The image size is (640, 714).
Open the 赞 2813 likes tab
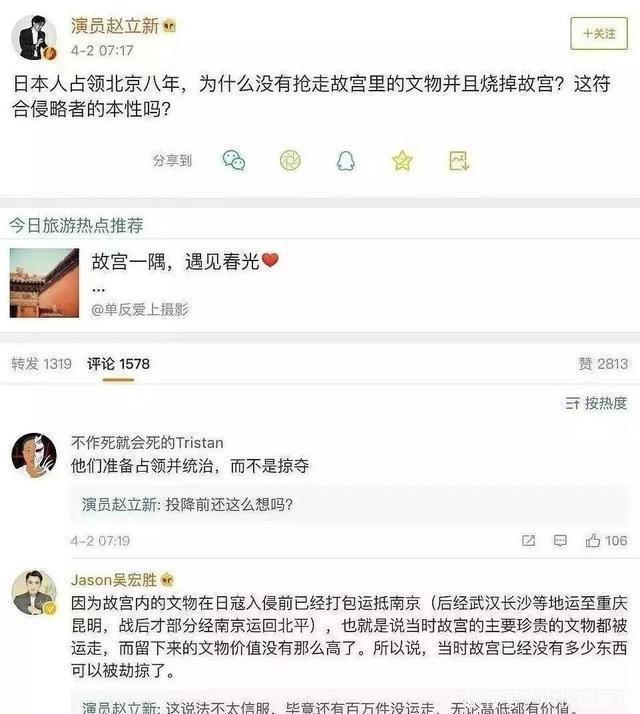[x=602, y=364]
